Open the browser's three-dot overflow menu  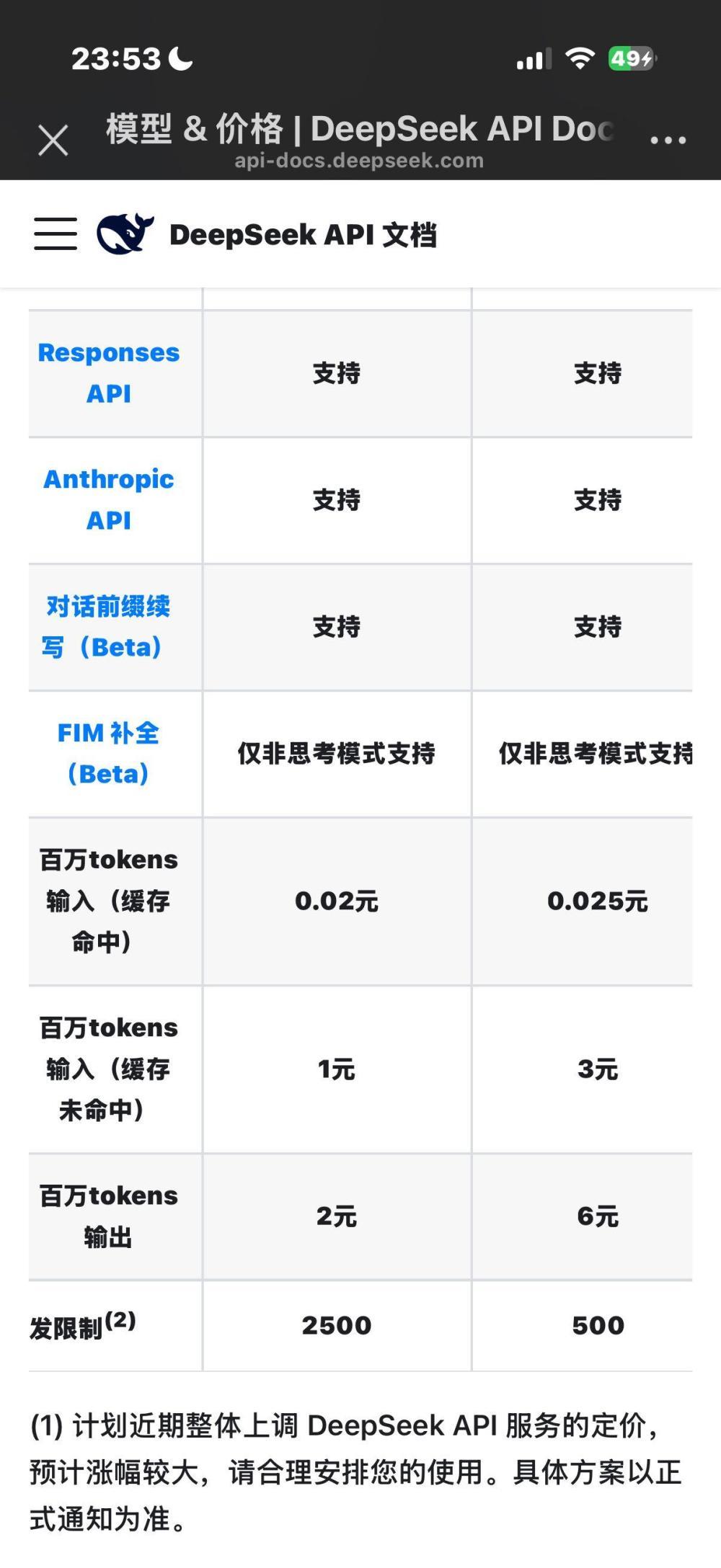(668, 140)
